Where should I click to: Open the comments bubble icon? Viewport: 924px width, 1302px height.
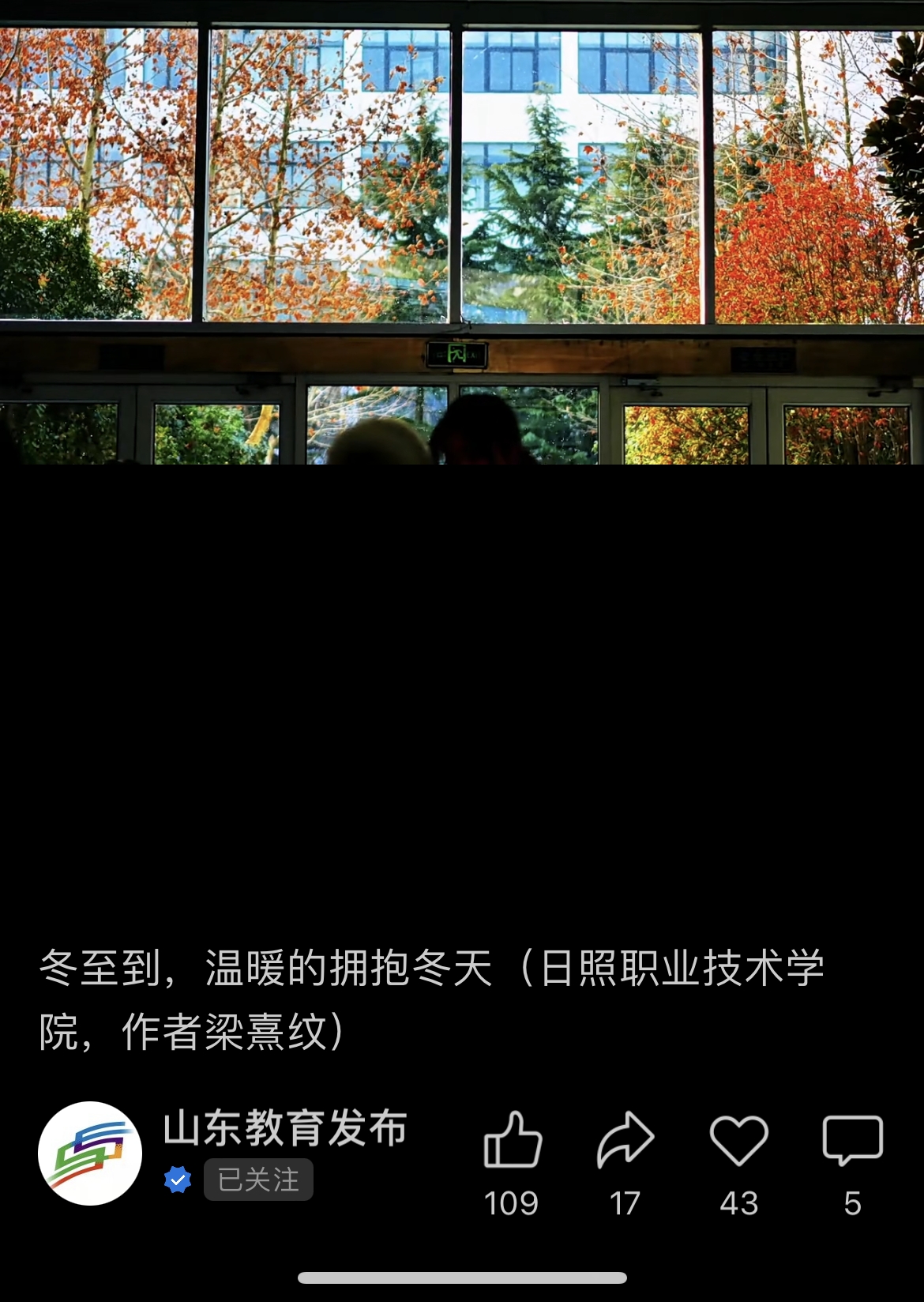(852, 1141)
